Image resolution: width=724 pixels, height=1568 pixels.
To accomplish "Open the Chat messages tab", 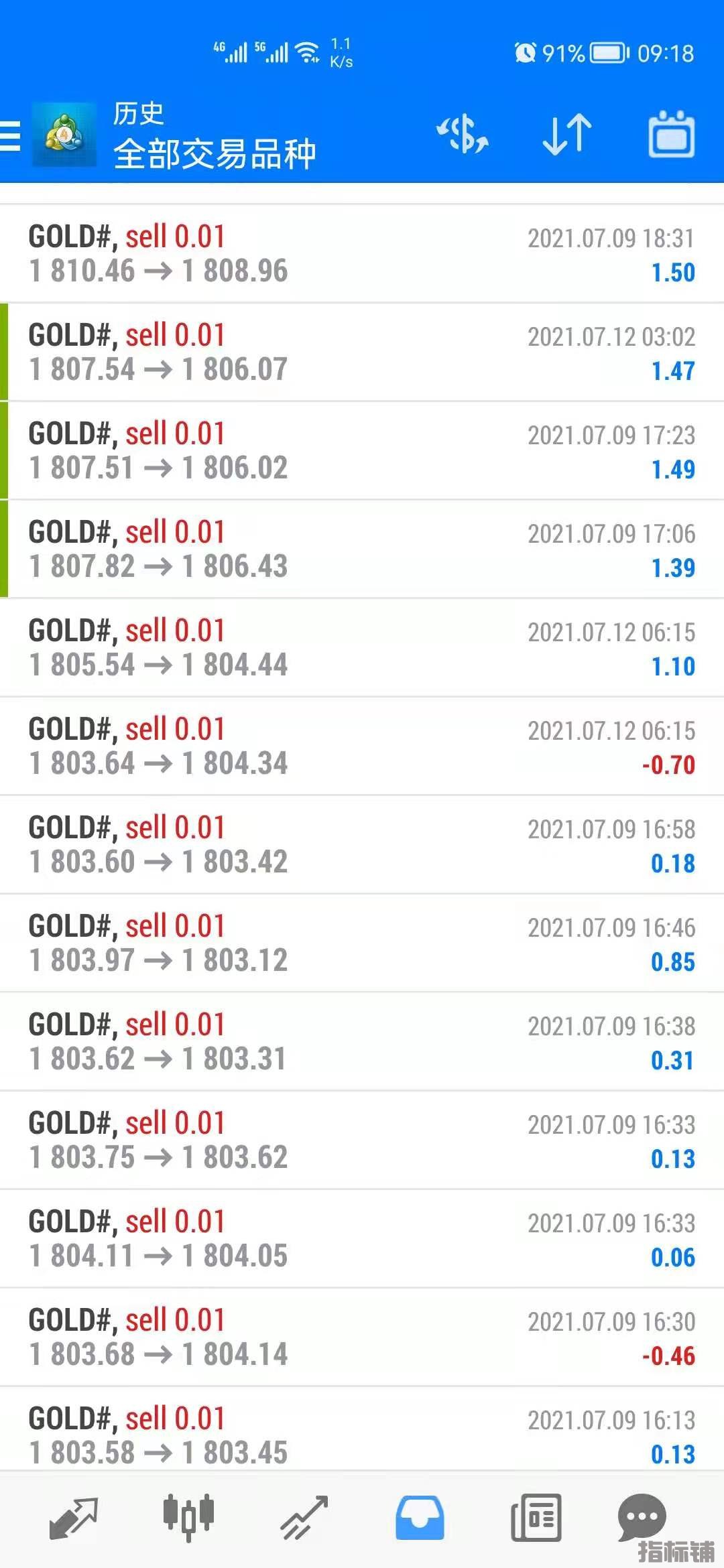I will pyautogui.click(x=642, y=1517).
